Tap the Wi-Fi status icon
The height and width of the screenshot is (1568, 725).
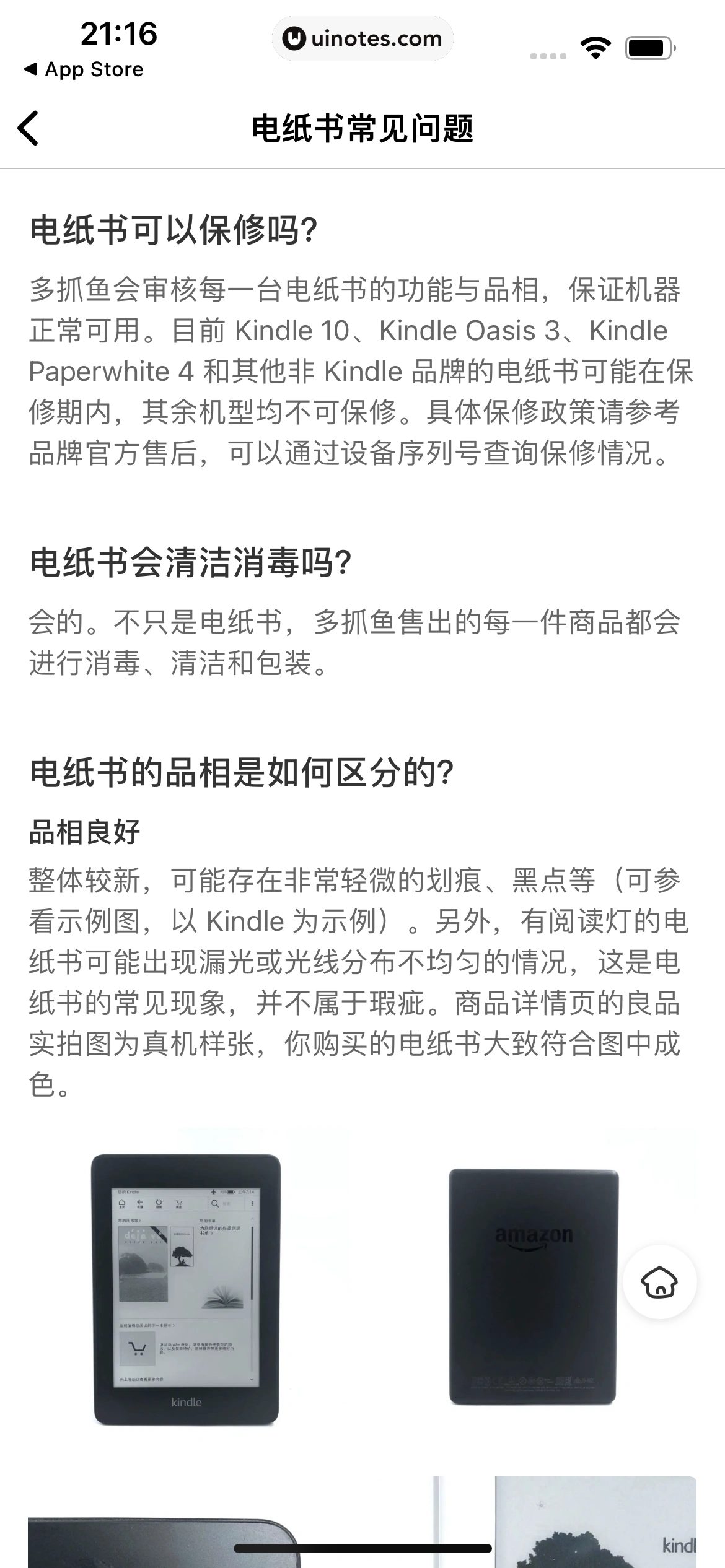pyautogui.click(x=595, y=45)
